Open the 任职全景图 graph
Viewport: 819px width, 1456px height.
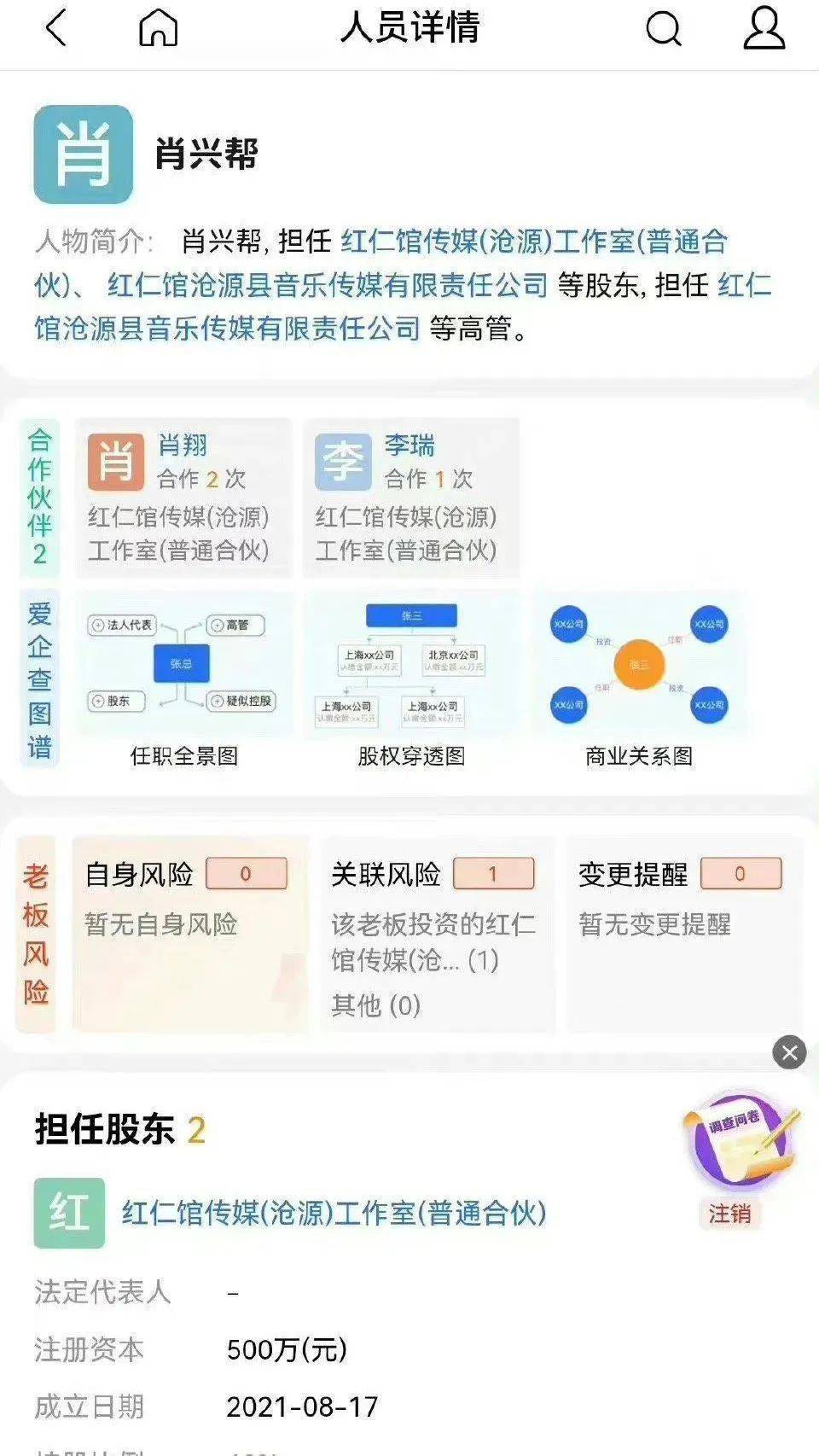(x=183, y=678)
